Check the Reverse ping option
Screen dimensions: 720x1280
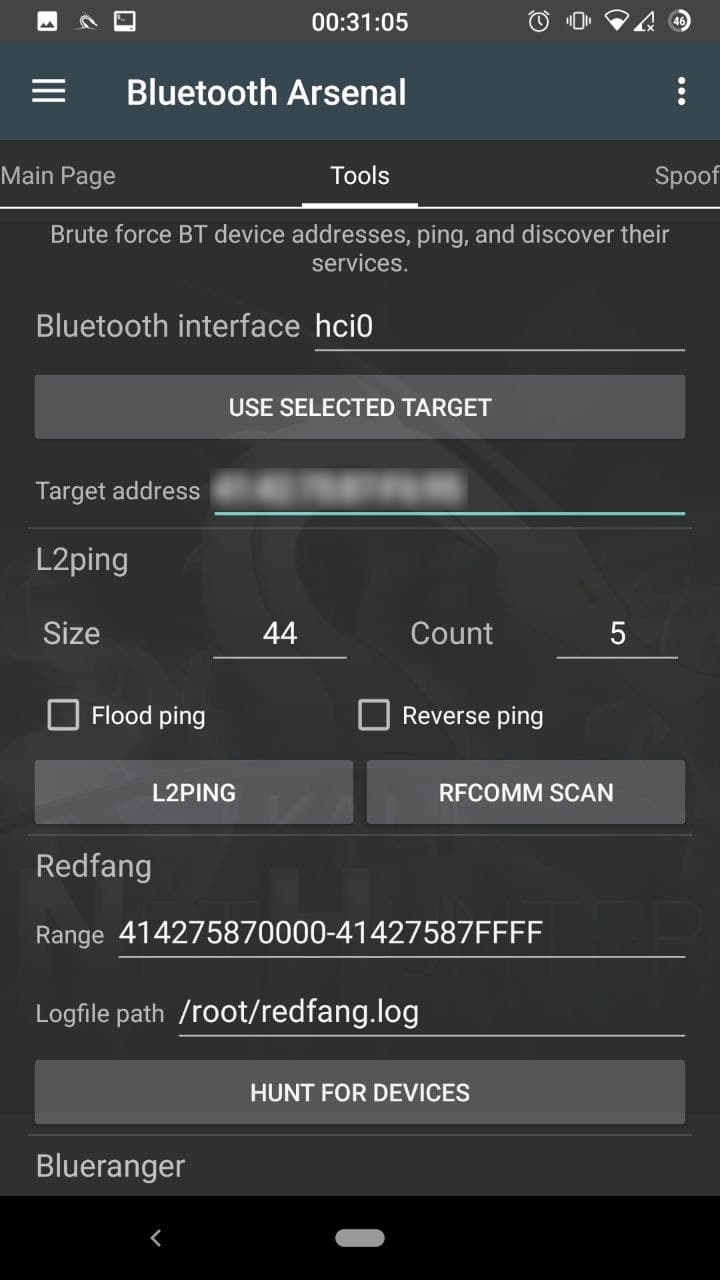[374, 715]
